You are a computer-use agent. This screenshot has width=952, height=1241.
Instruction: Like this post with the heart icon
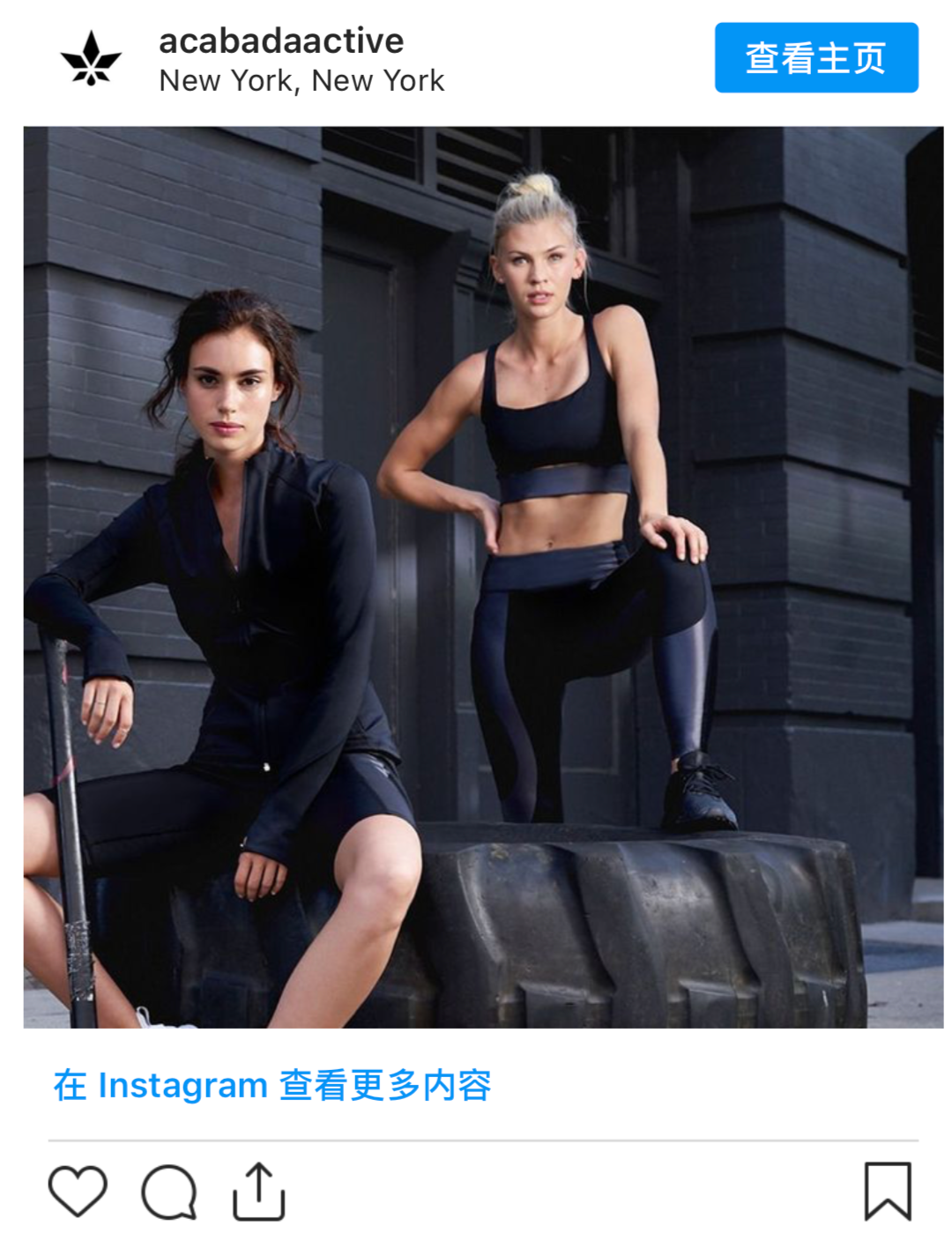[78, 1192]
